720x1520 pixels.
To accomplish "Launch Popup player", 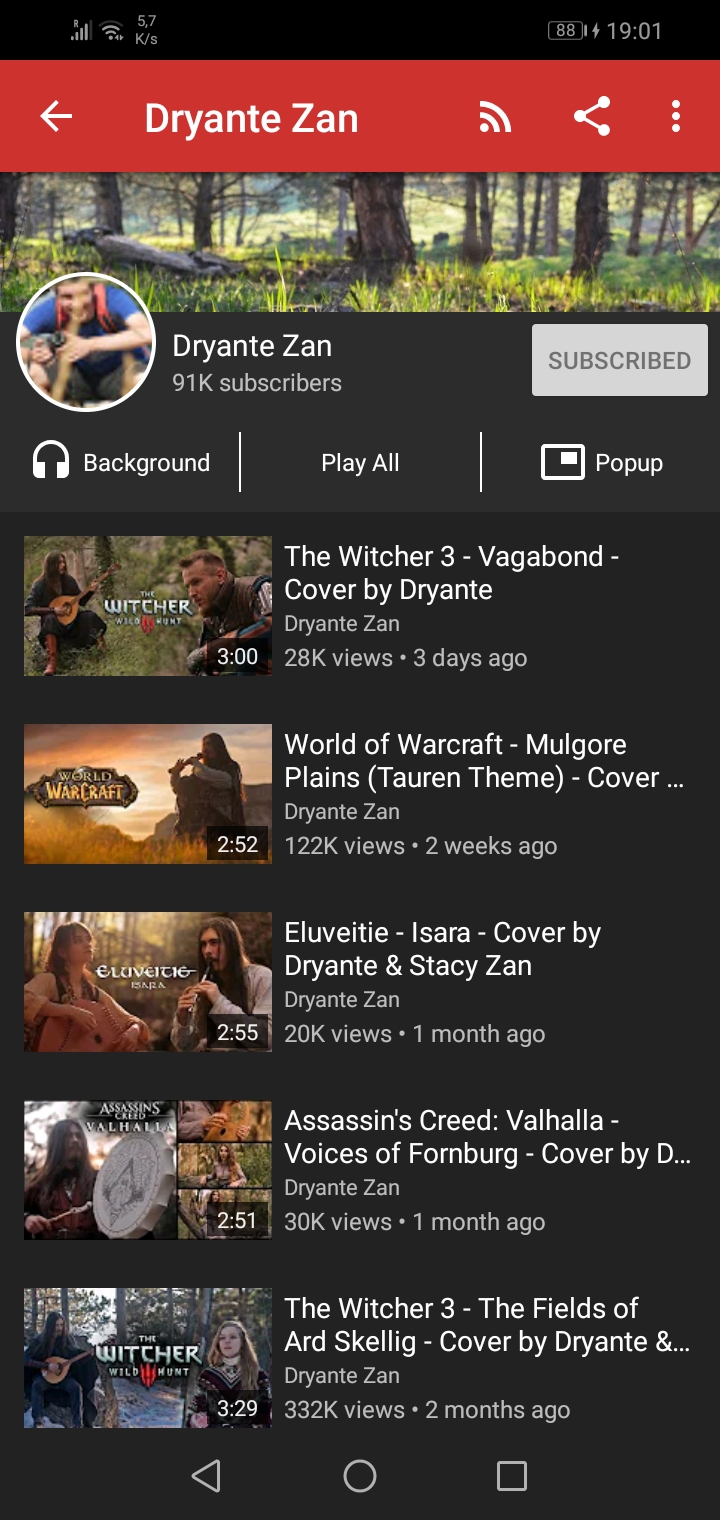I will click(601, 462).
